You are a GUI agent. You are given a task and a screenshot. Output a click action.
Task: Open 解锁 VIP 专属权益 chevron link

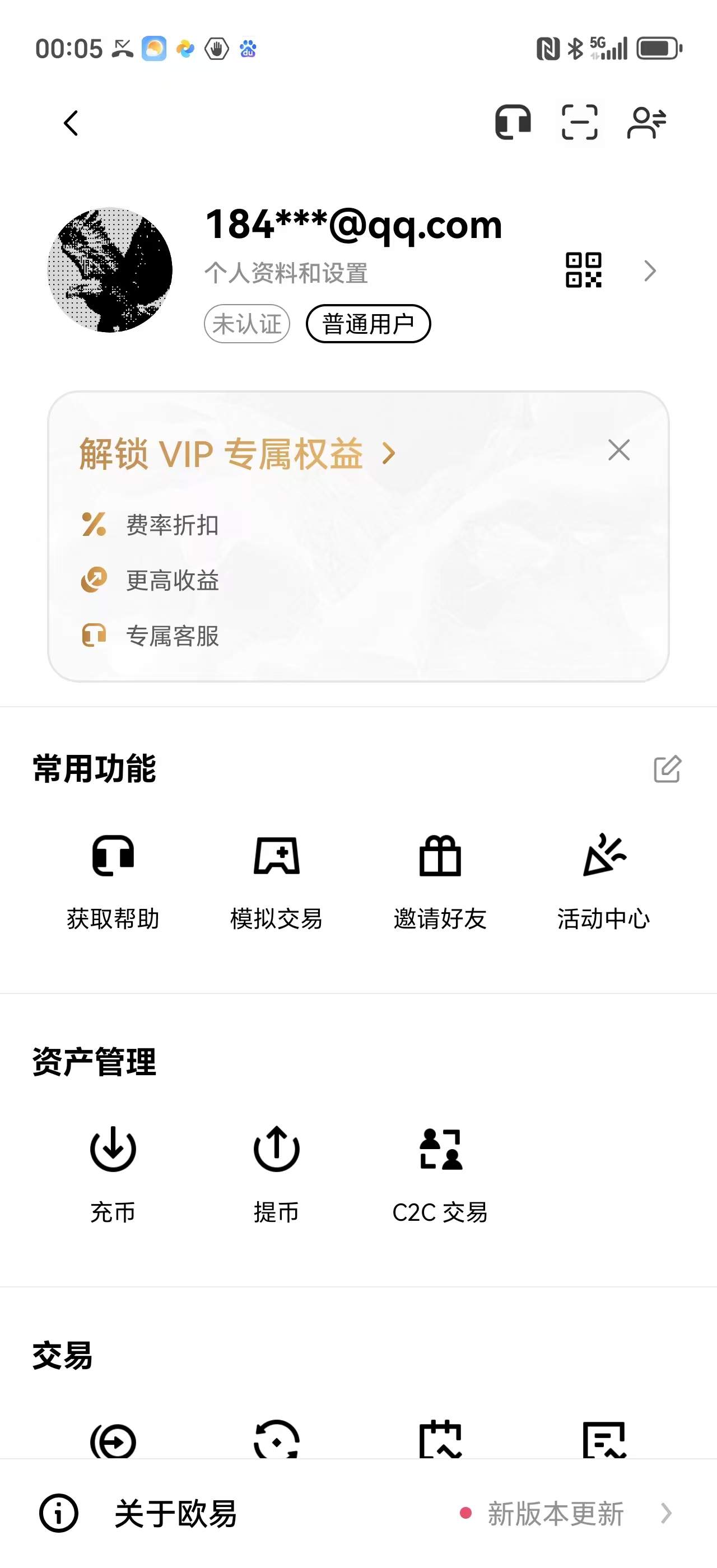388,454
